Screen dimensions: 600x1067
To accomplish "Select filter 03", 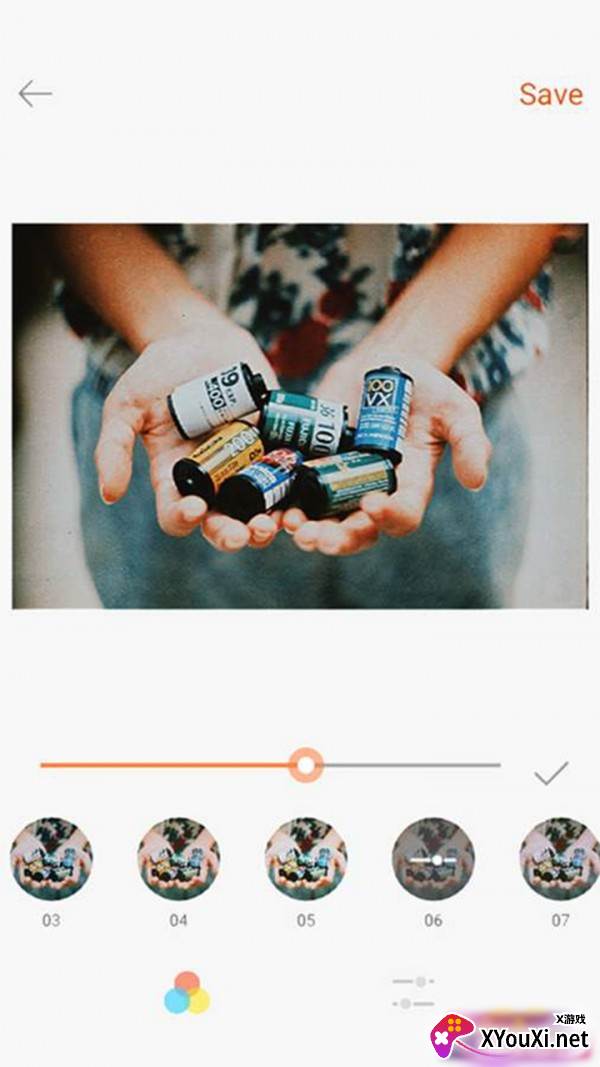I will (x=51, y=858).
